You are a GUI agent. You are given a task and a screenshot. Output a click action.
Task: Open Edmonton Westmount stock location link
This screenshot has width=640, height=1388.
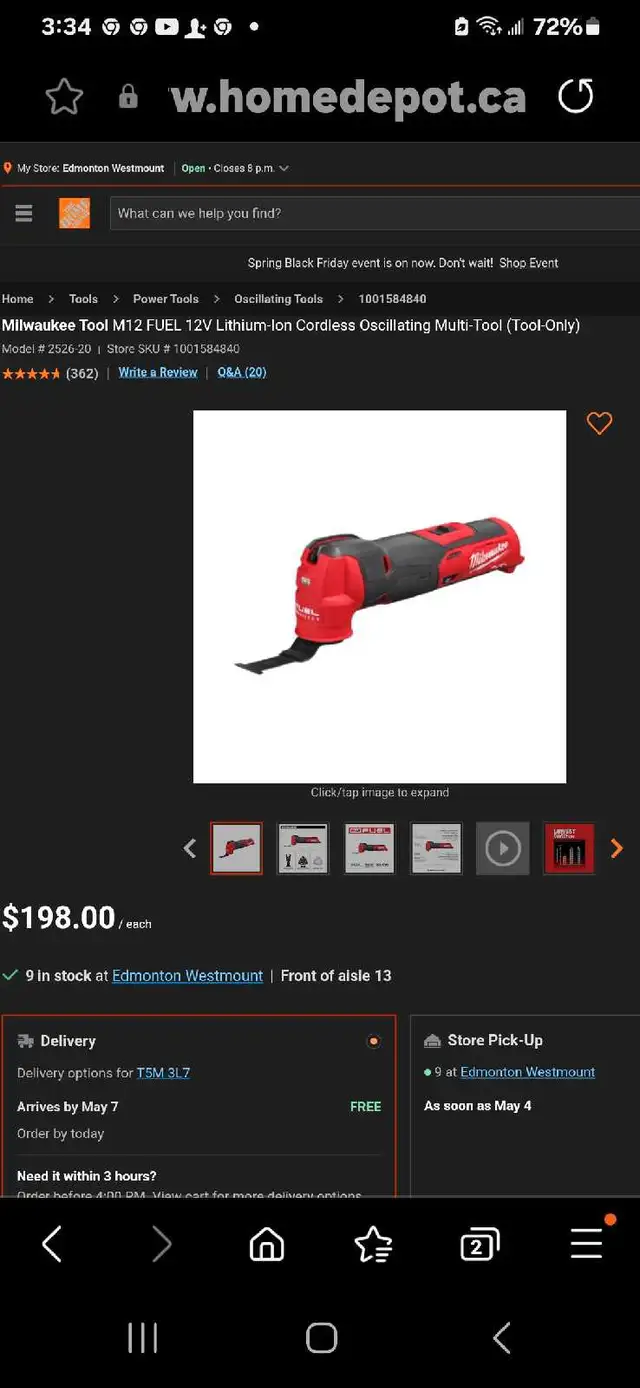pyautogui.click(x=188, y=976)
